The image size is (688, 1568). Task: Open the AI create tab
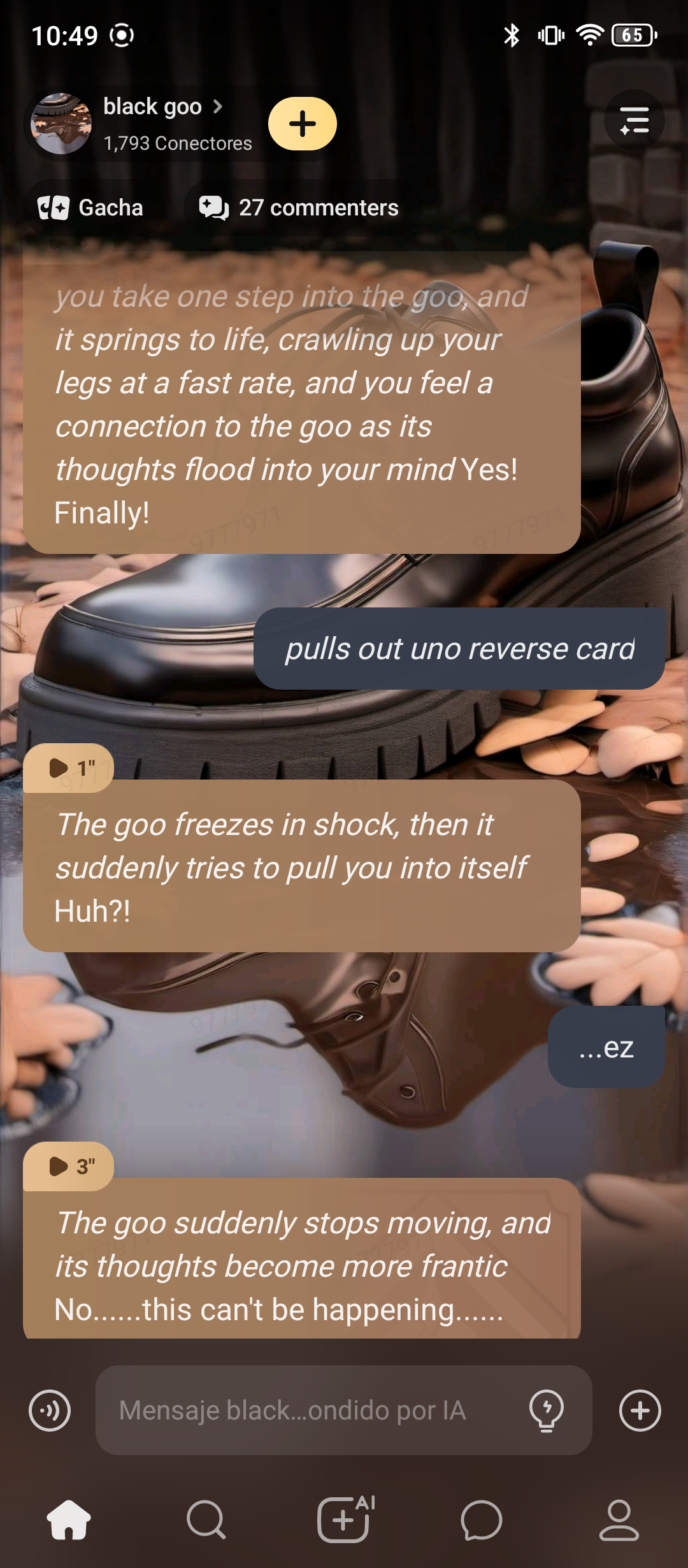click(x=344, y=1520)
